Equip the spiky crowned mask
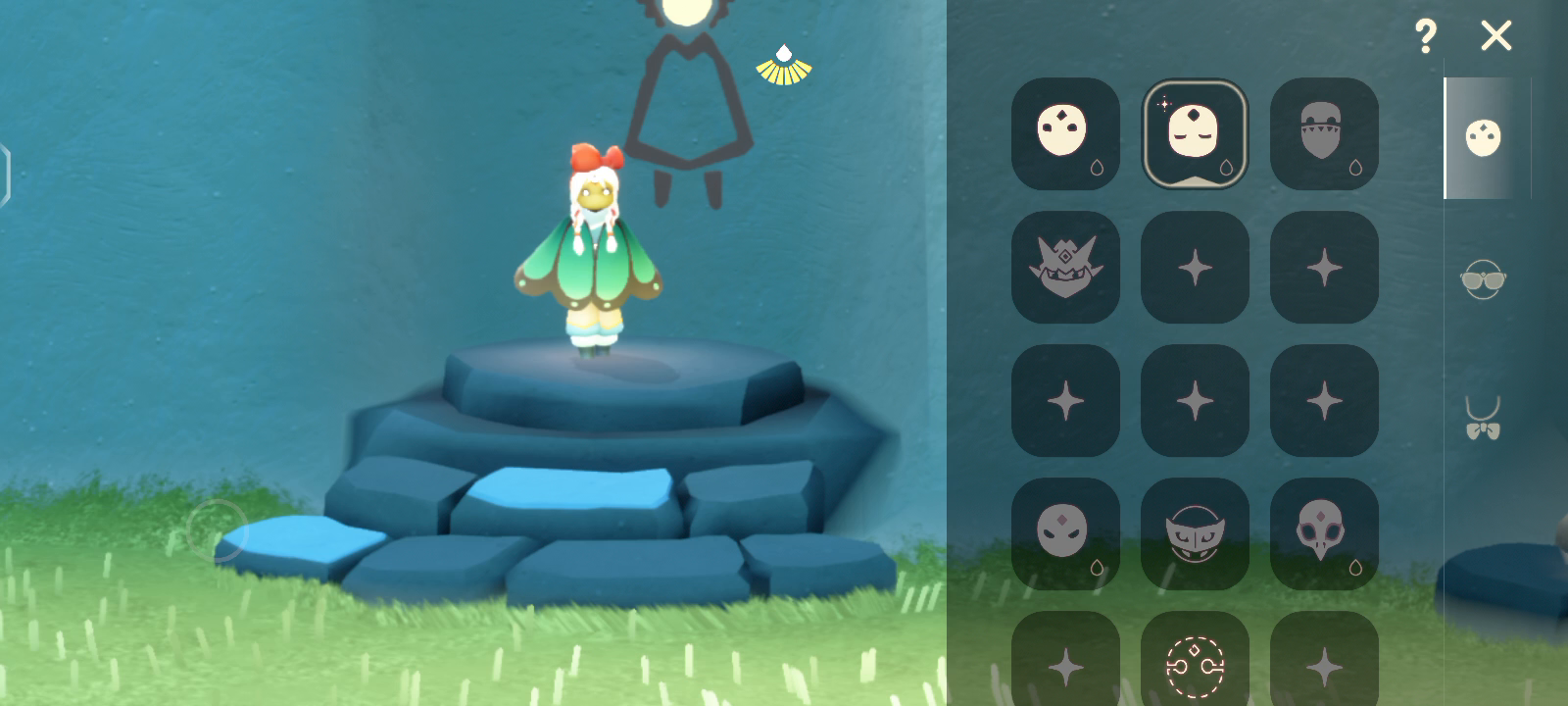 point(1065,267)
